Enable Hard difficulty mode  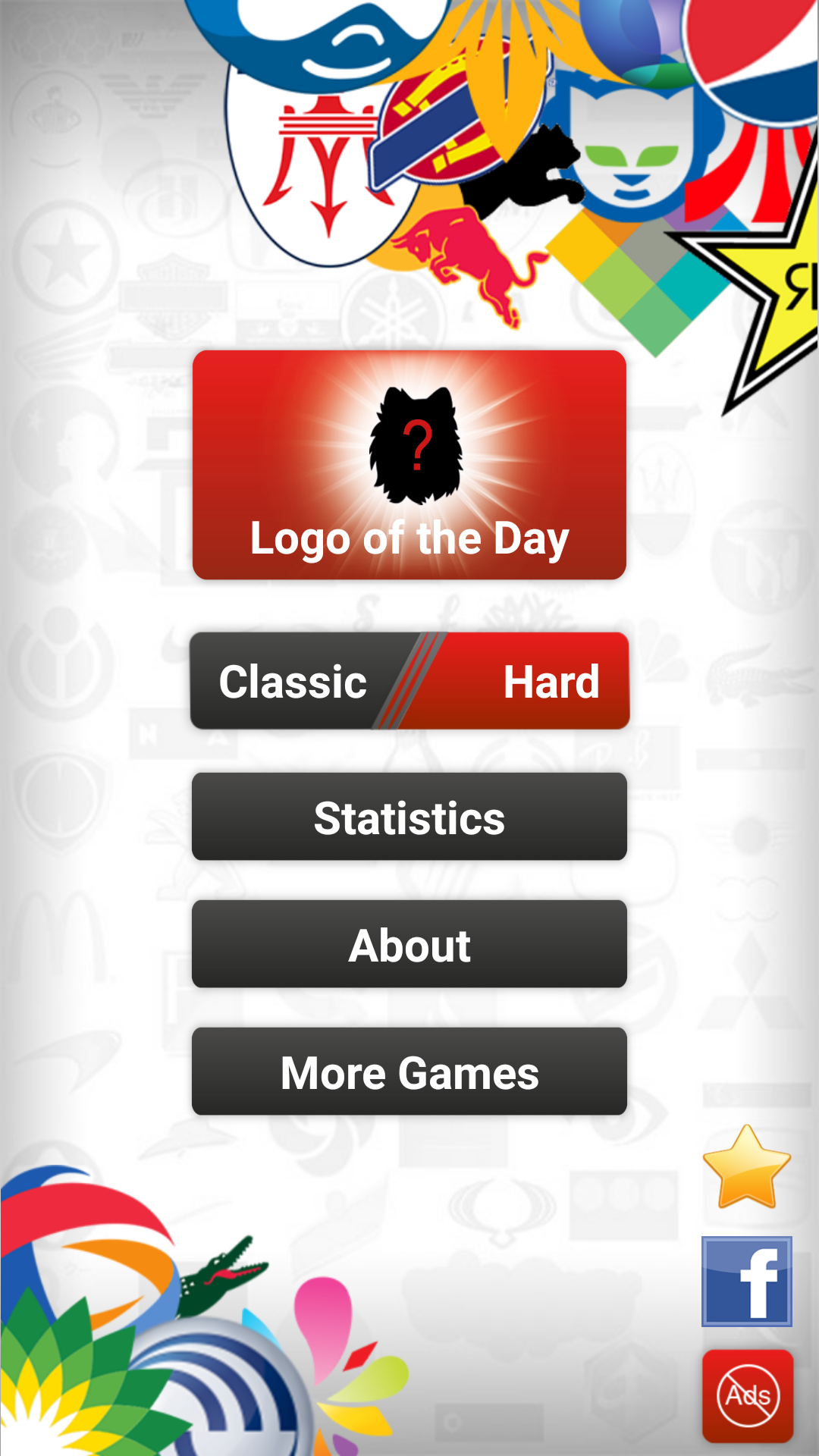click(x=551, y=681)
